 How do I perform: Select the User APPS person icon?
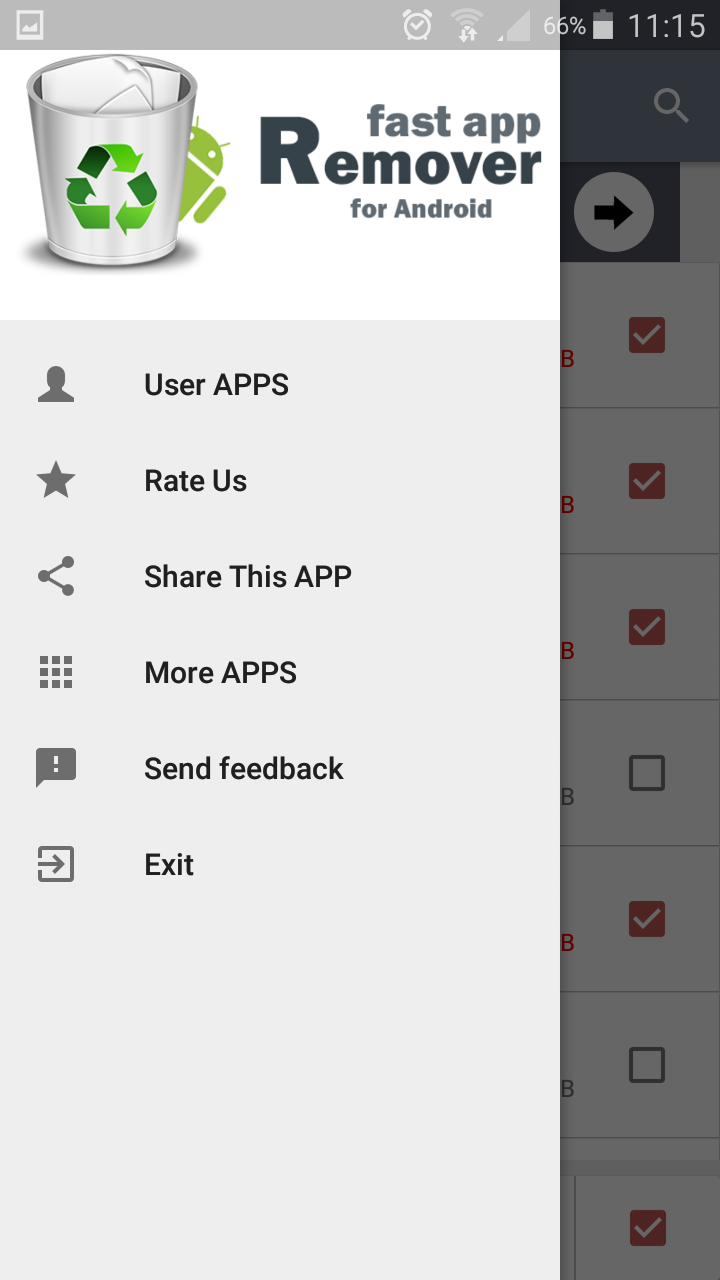tap(55, 384)
